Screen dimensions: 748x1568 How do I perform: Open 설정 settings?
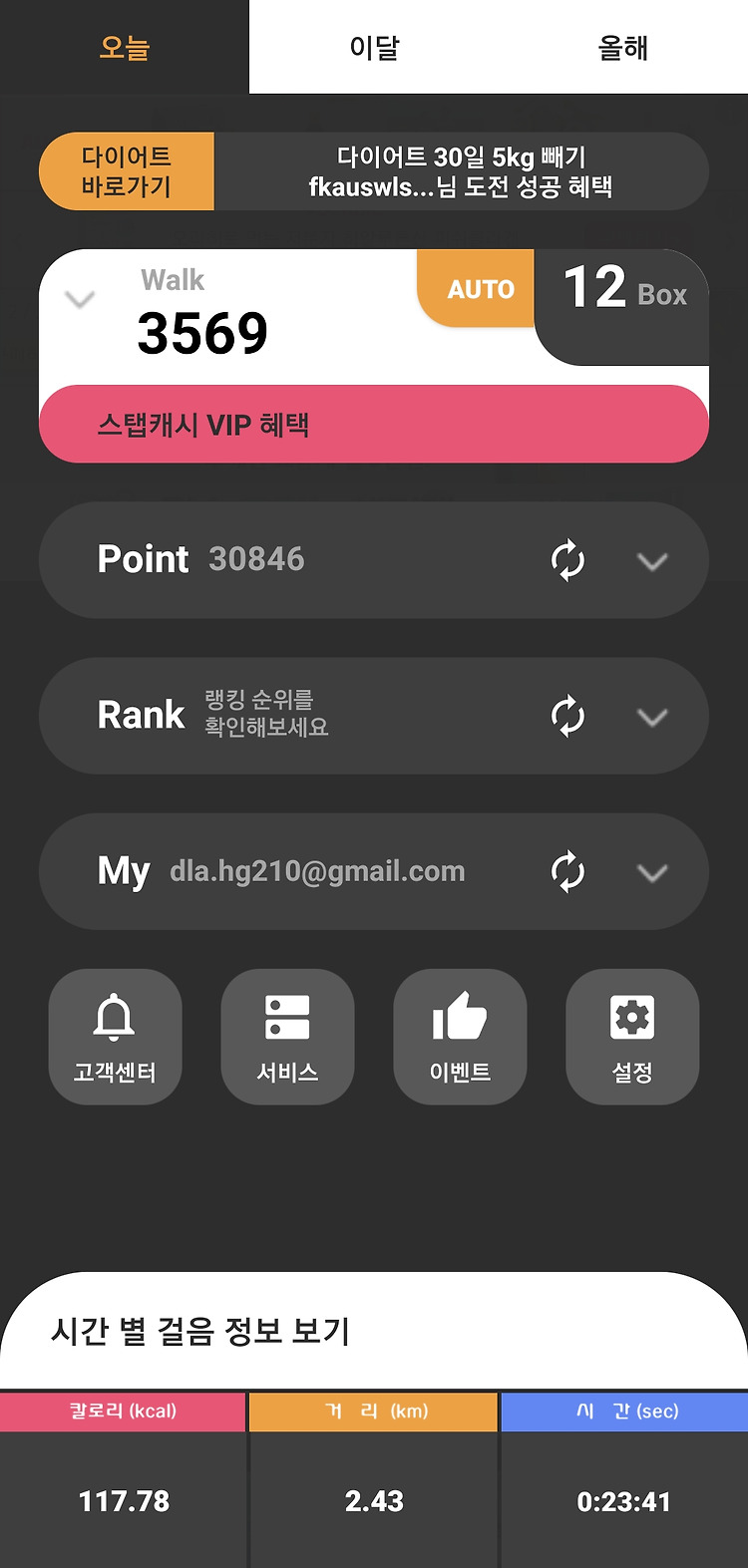[x=632, y=1037]
